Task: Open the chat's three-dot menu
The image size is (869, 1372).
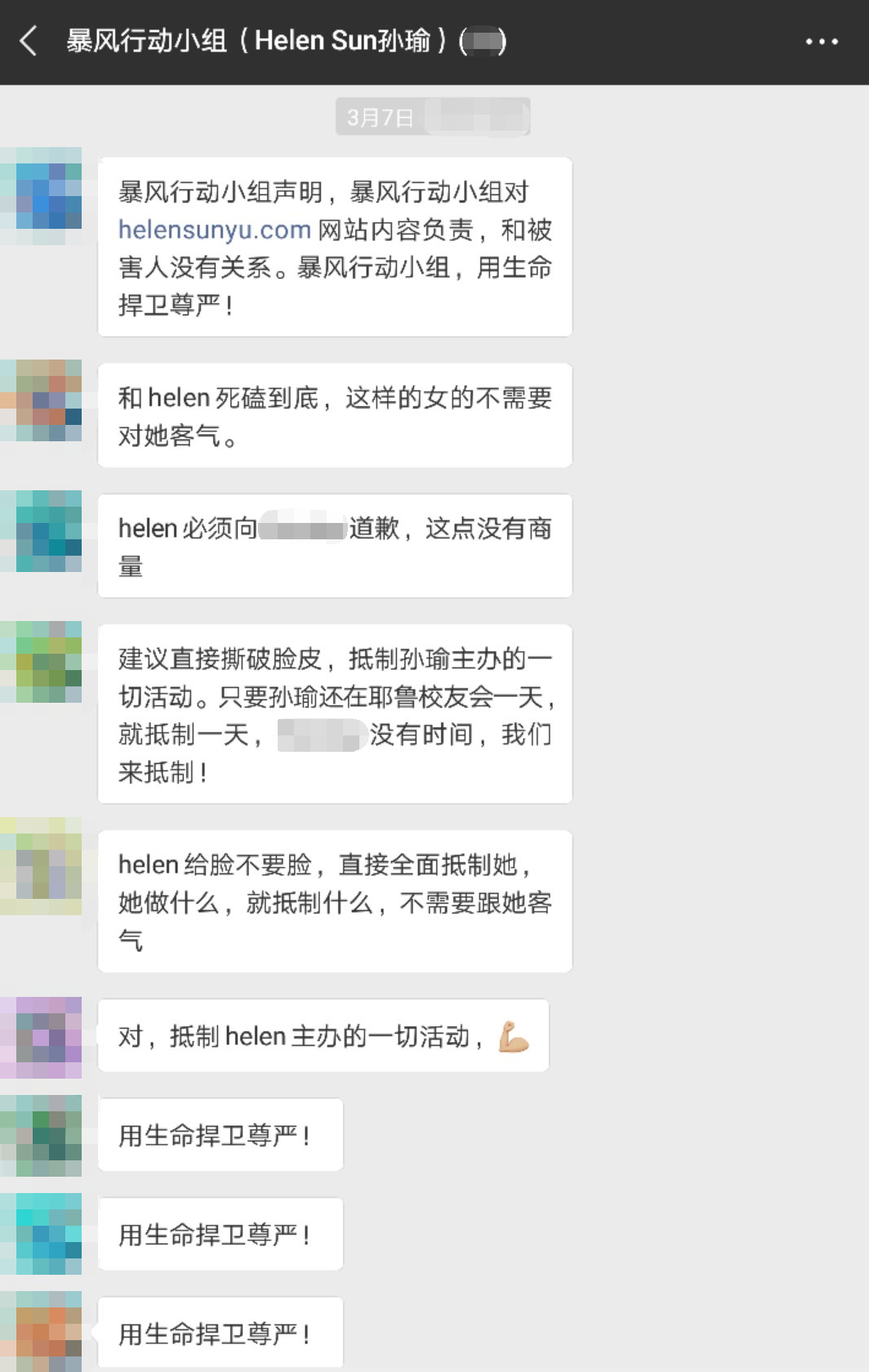Action: pos(821,41)
